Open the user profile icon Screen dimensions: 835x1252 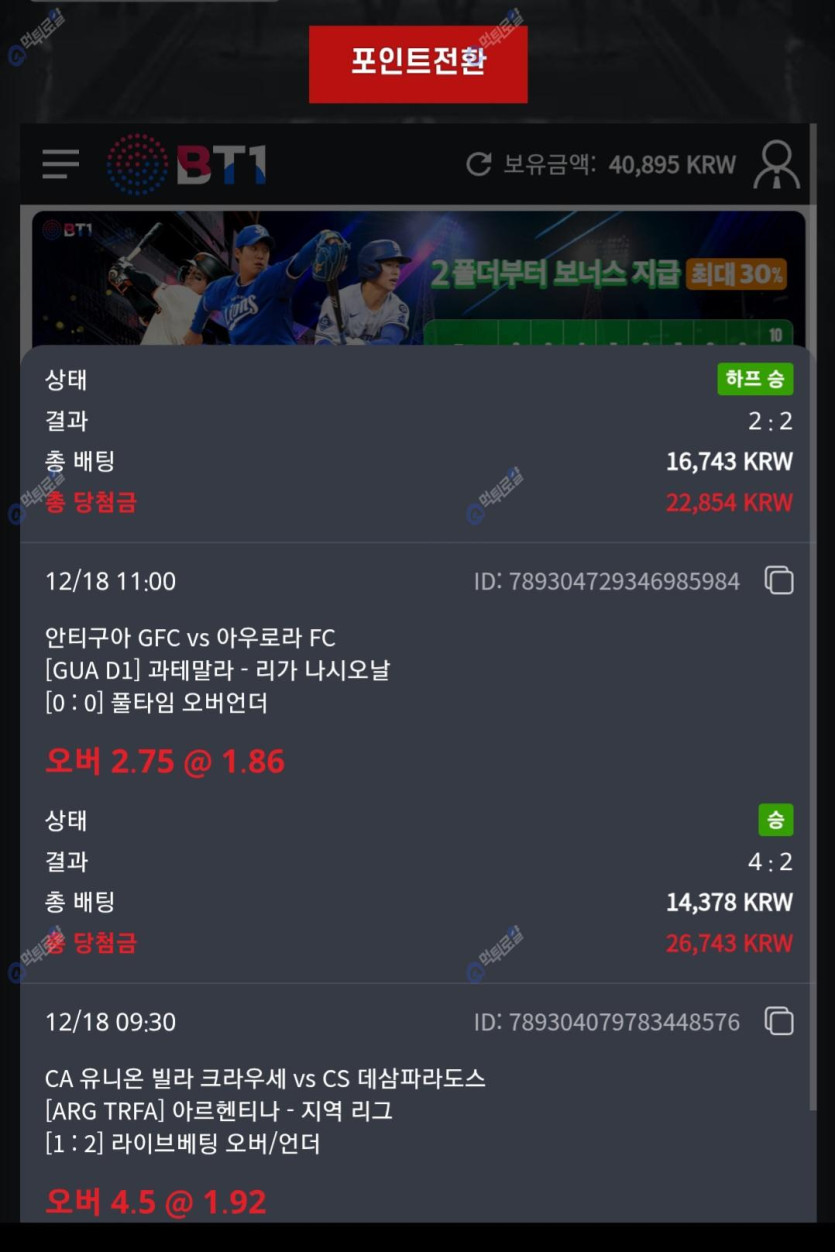click(x=776, y=165)
